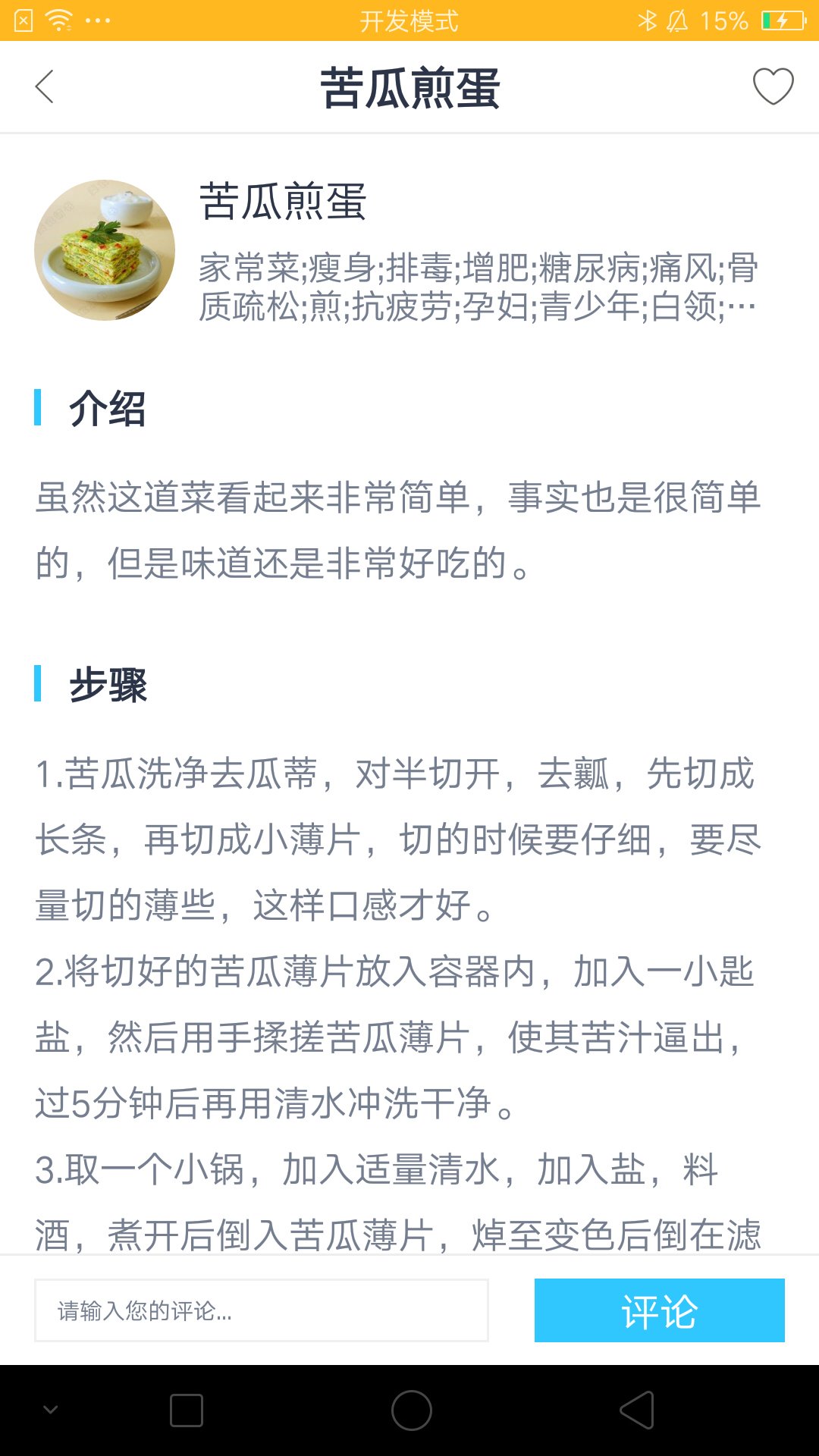Viewport: 819px width, 1456px height.
Task: Tap the system back triangle
Action: tap(637, 1410)
